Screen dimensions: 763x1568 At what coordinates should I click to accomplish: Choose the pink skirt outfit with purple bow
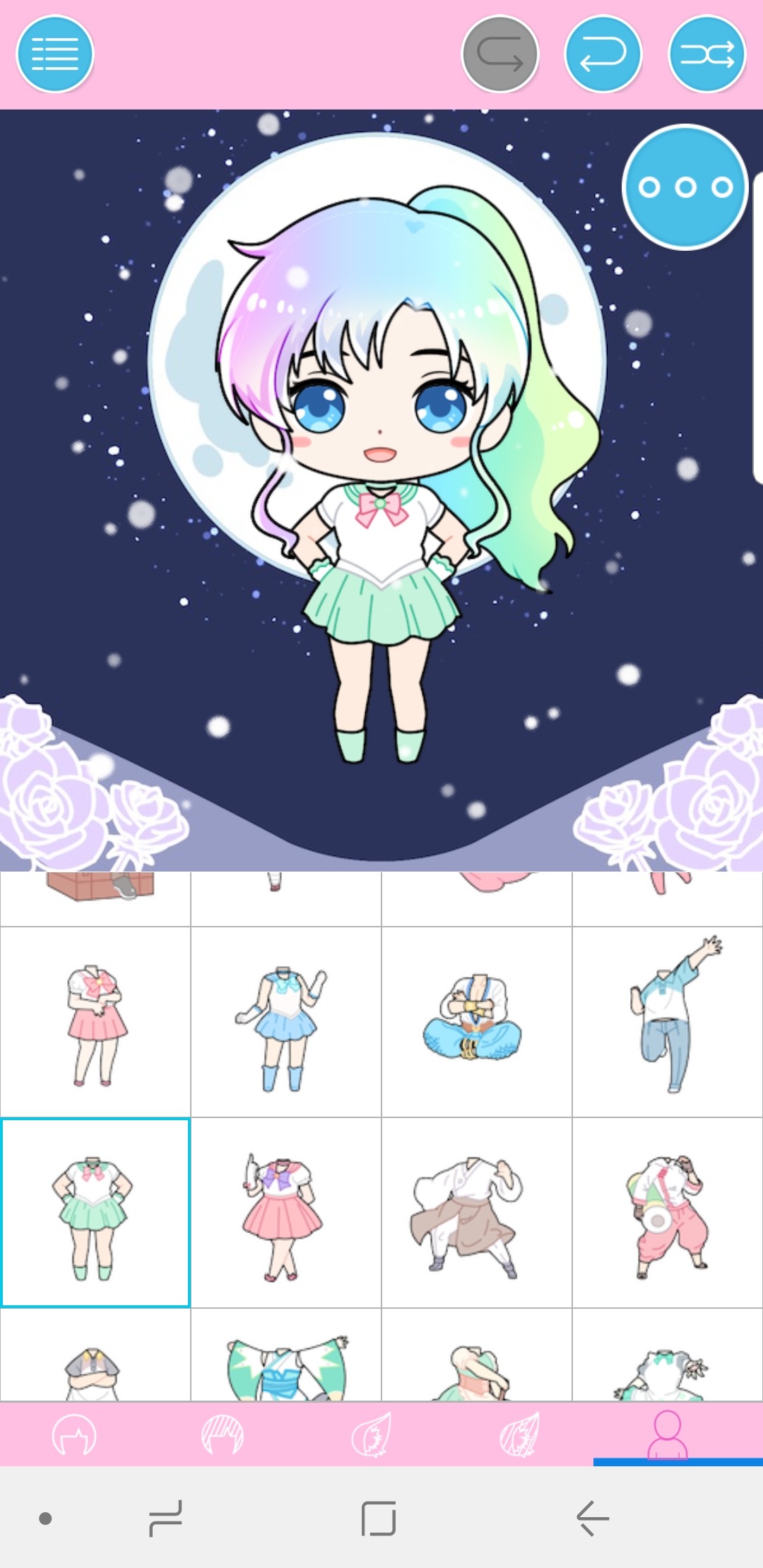click(x=286, y=1213)
